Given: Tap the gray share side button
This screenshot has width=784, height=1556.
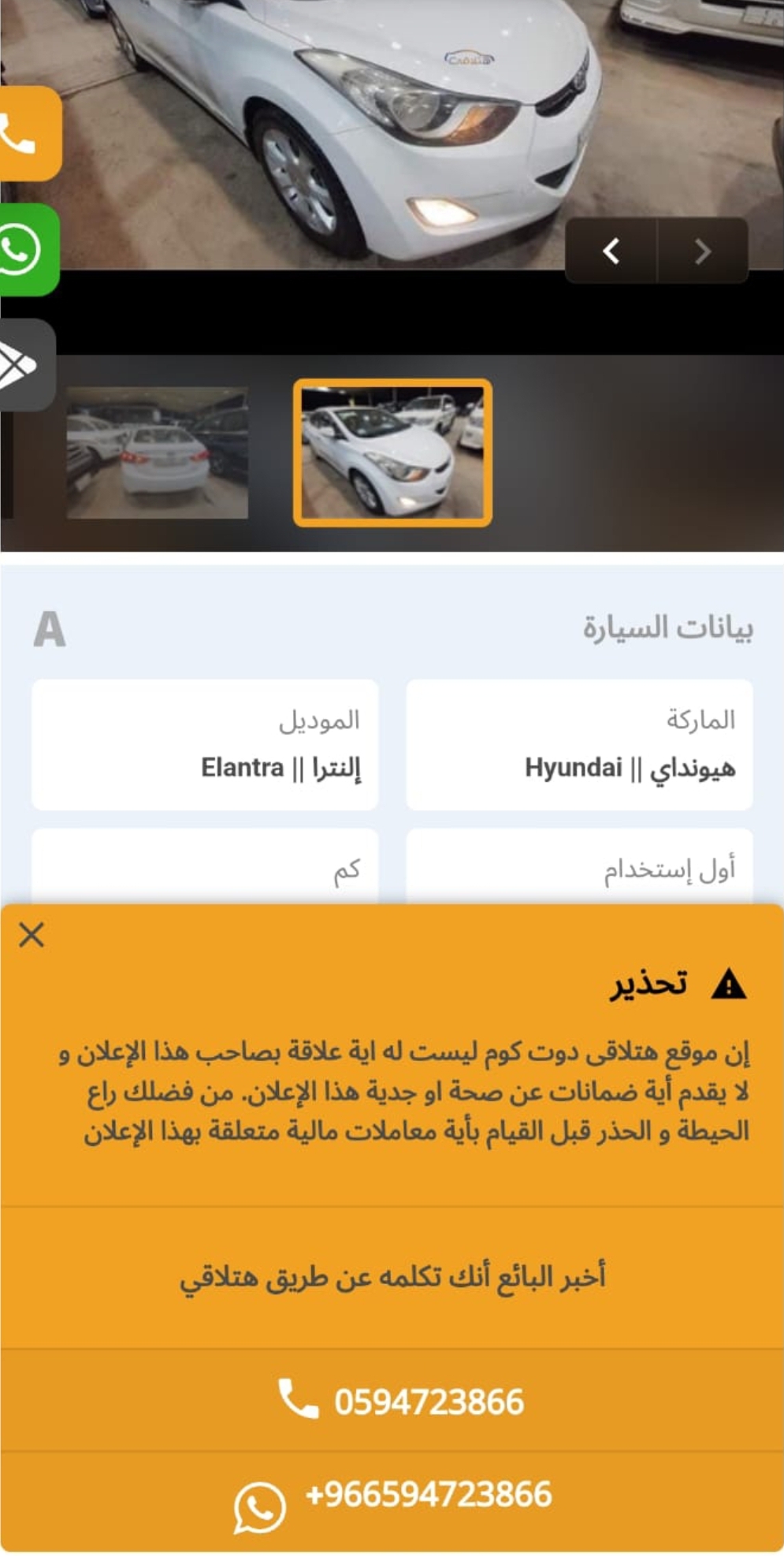Looking at the screenshot, I should click(x=26, y=365).
